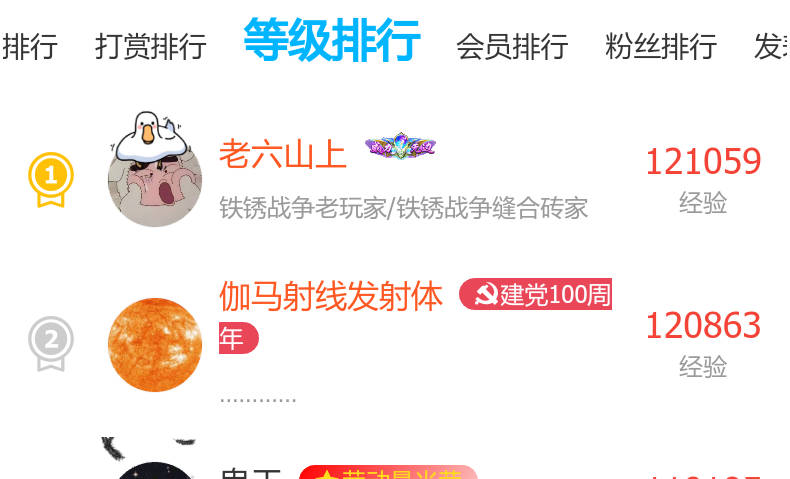
Task: Tap the 建党100周年 badge
Action: [x=535, y=296]
